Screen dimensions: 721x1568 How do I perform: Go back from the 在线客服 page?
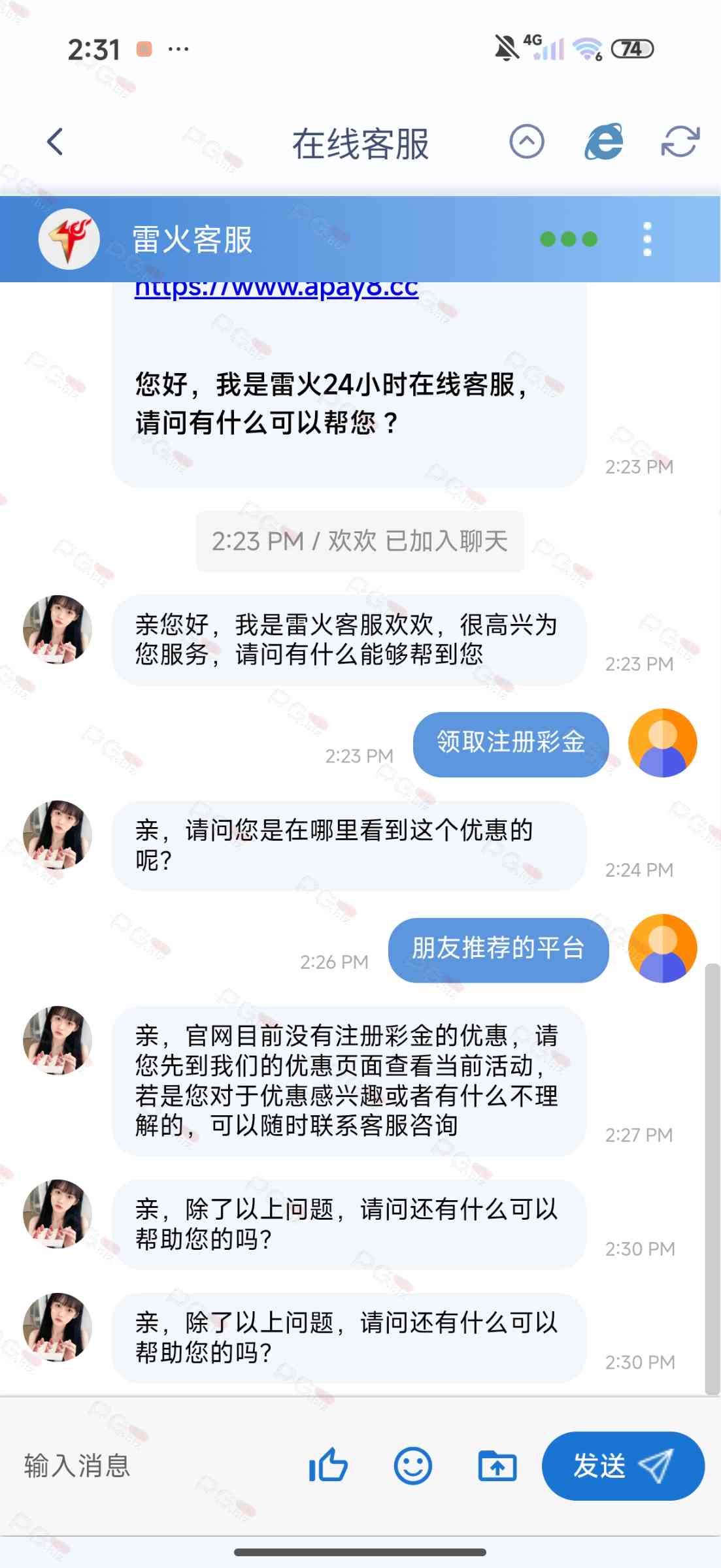(x=56, y=142)
